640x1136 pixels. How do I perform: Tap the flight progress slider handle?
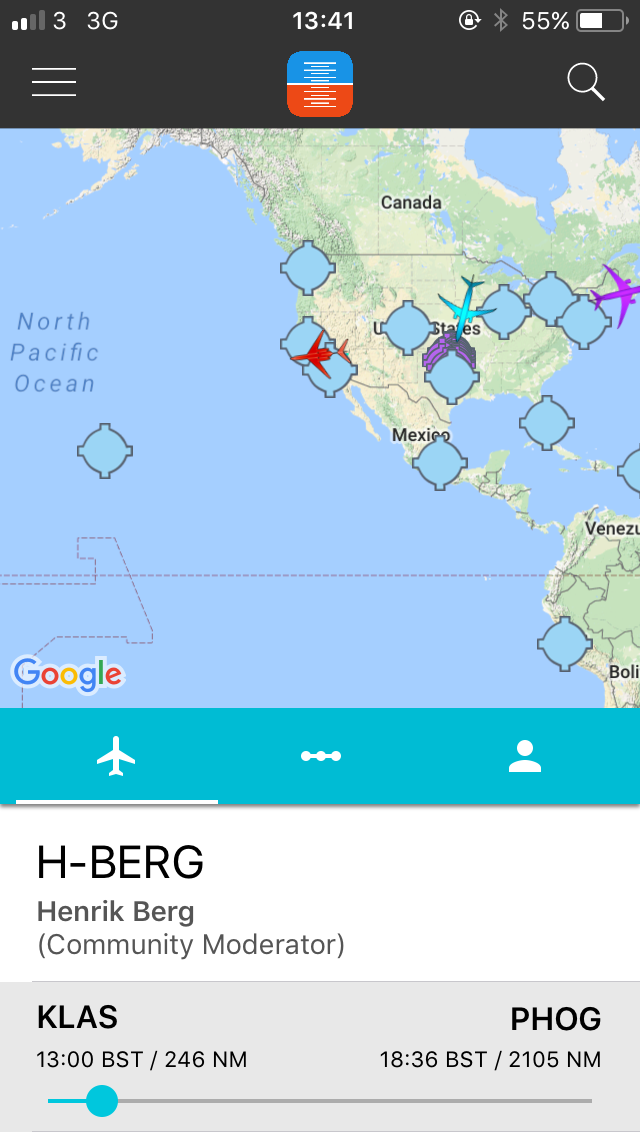tap(101, 1101)
